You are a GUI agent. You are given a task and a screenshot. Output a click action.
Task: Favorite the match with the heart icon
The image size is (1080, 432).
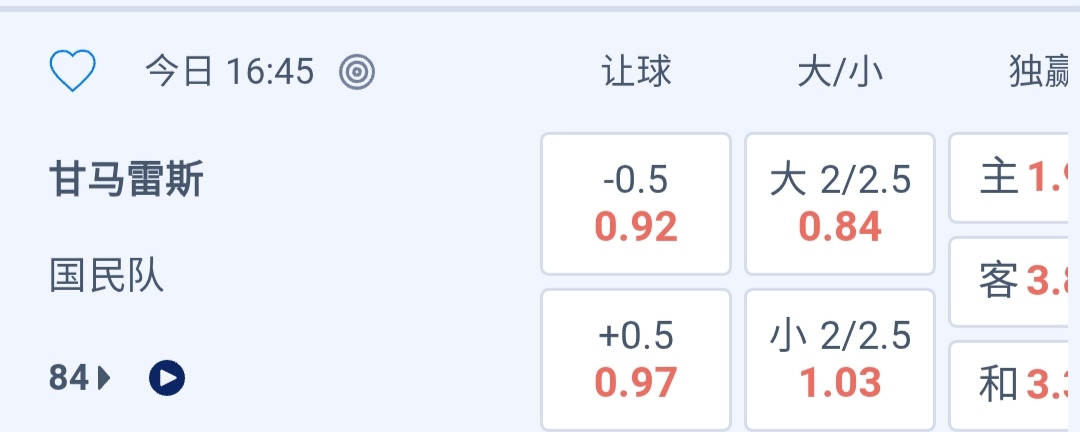72,72
